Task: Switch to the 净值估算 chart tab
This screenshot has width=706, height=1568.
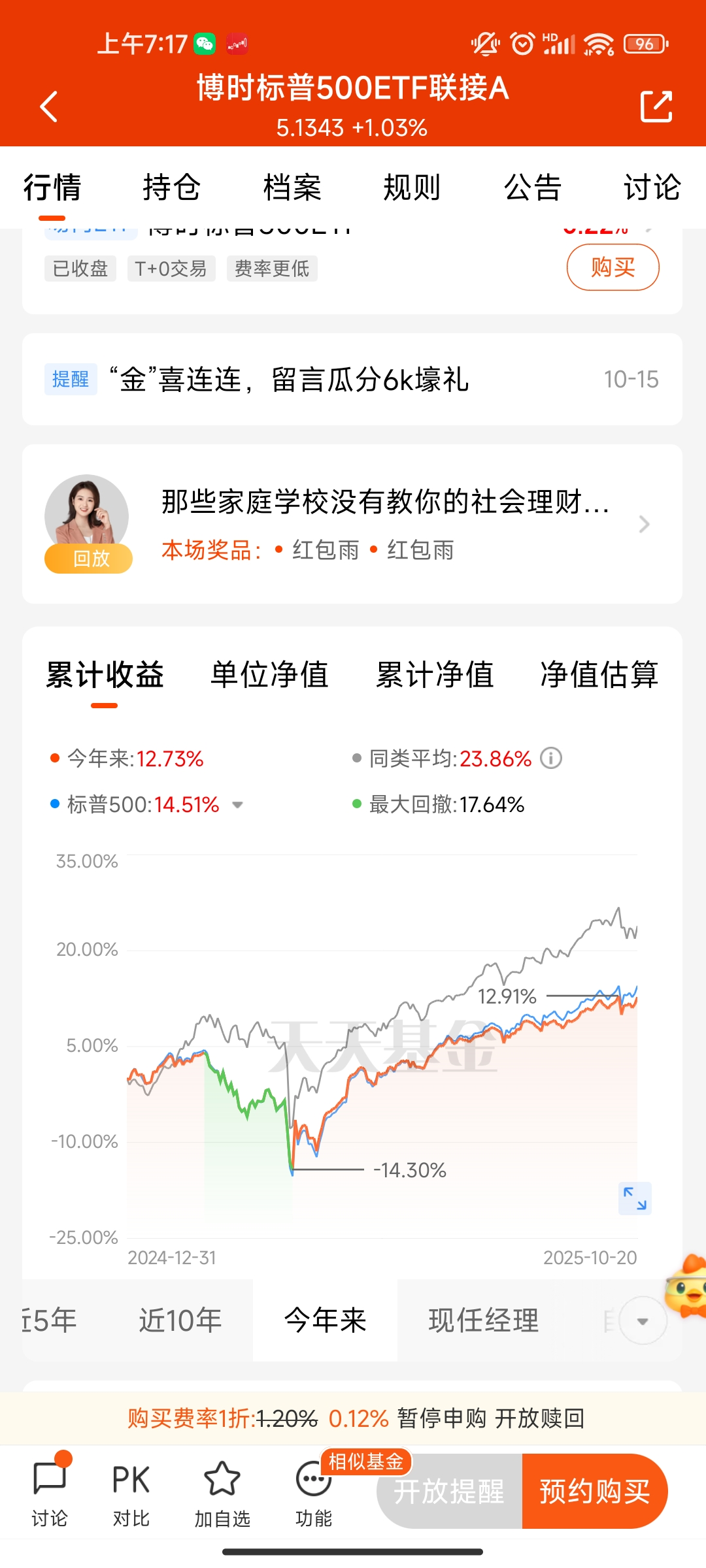Action: (x=599, y=675)
